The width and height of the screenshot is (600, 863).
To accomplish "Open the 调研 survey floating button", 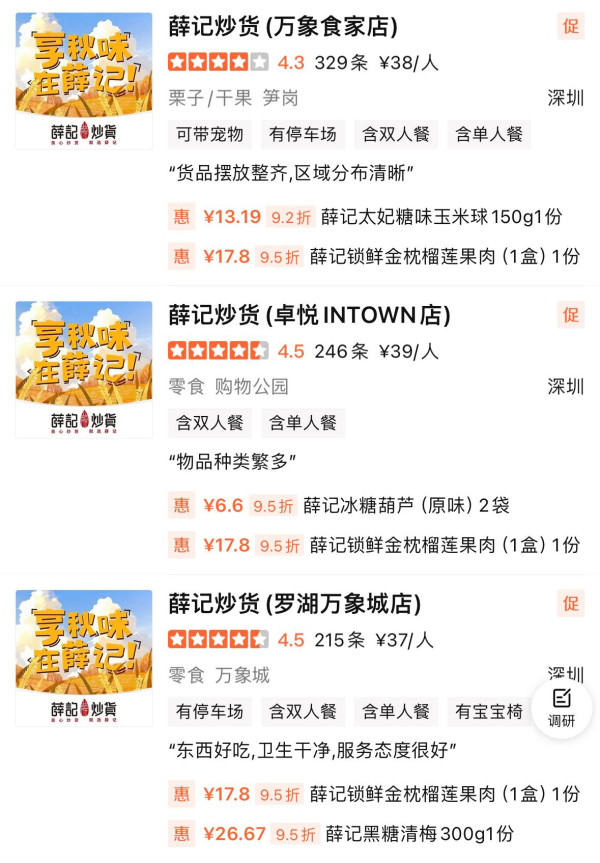I will coord(561,707).
